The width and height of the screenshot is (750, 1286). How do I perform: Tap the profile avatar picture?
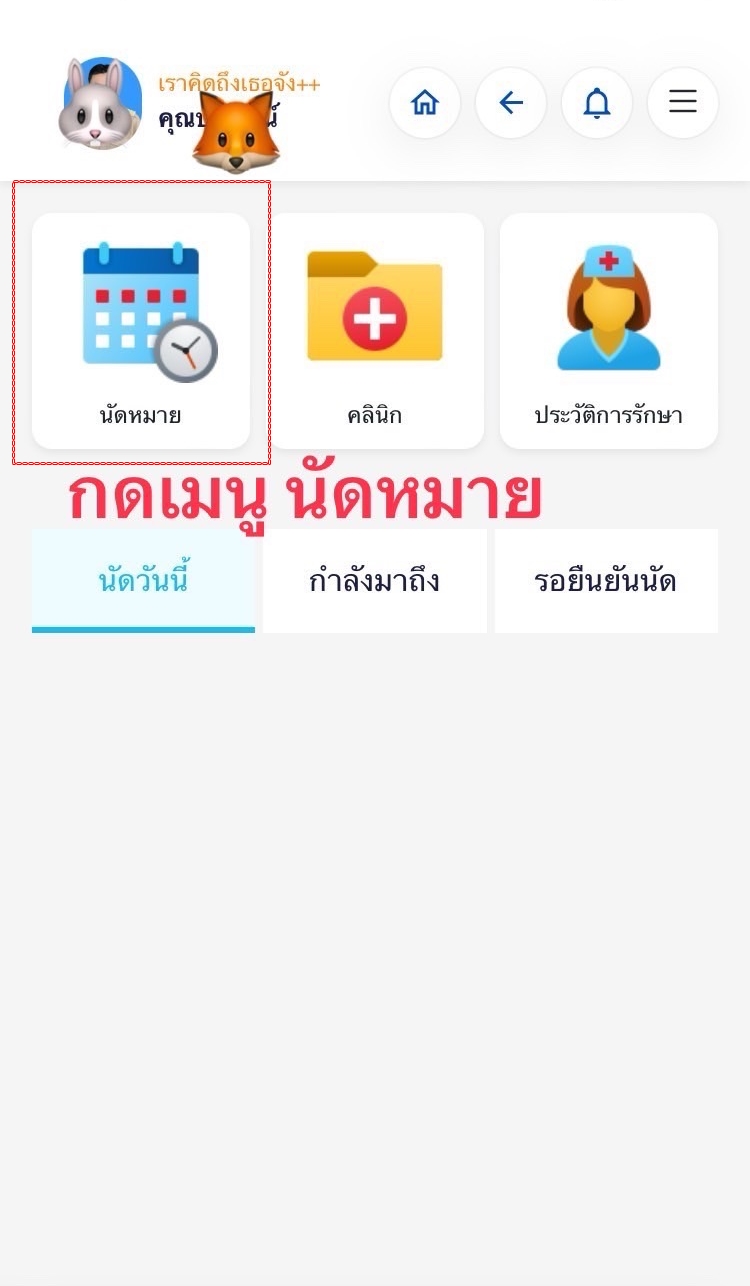point(102,103)
